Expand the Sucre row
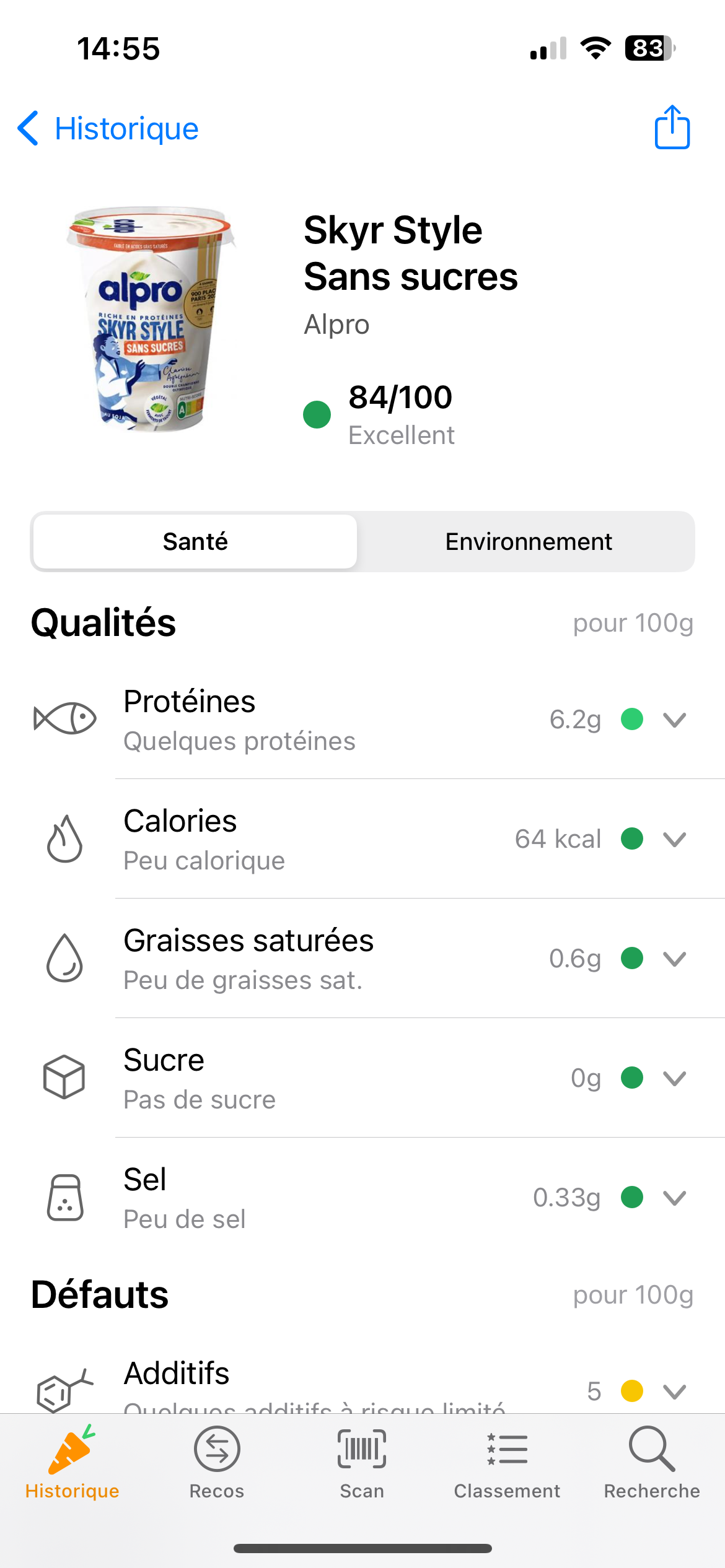 (674, 1078)
